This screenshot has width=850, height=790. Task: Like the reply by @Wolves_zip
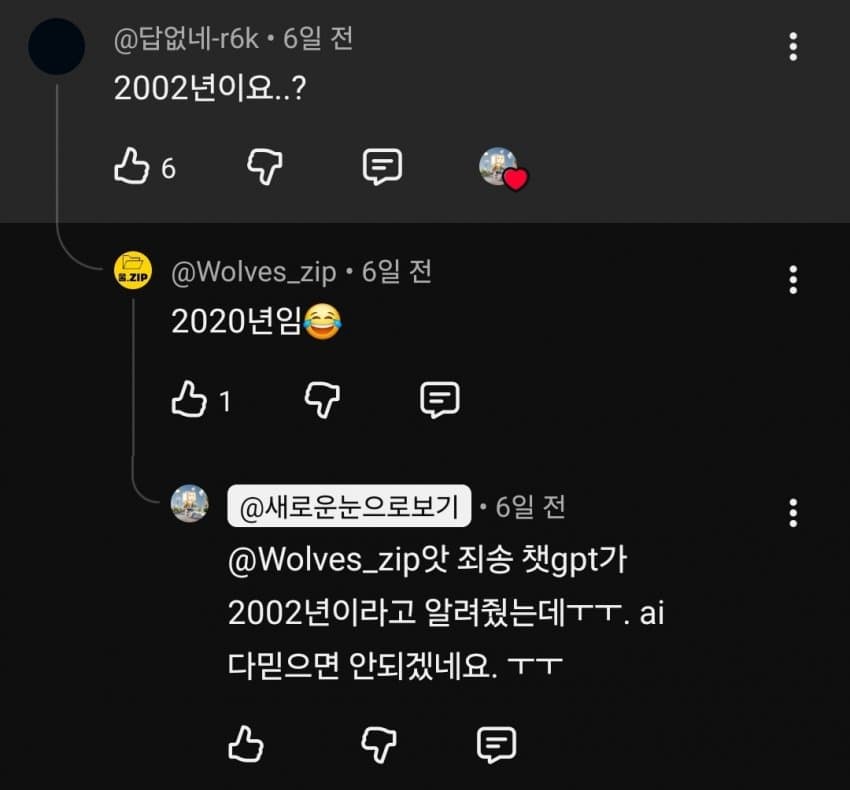click(x=188, y=401)
